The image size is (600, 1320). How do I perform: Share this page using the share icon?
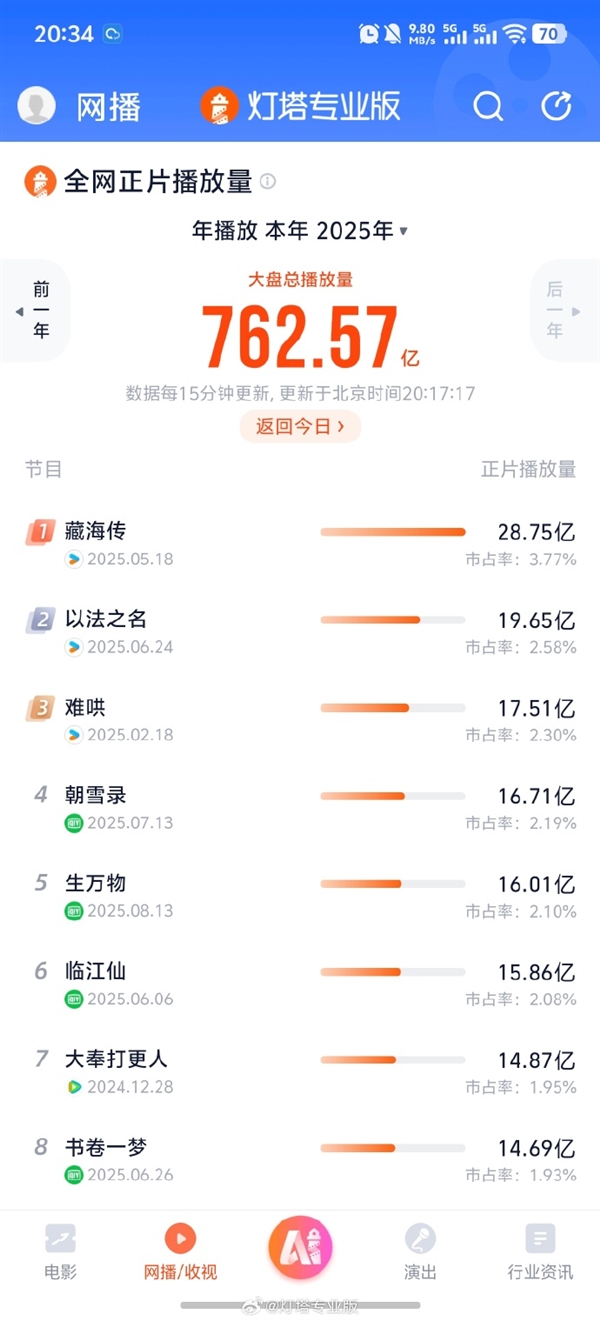click(x=556, y=106)
